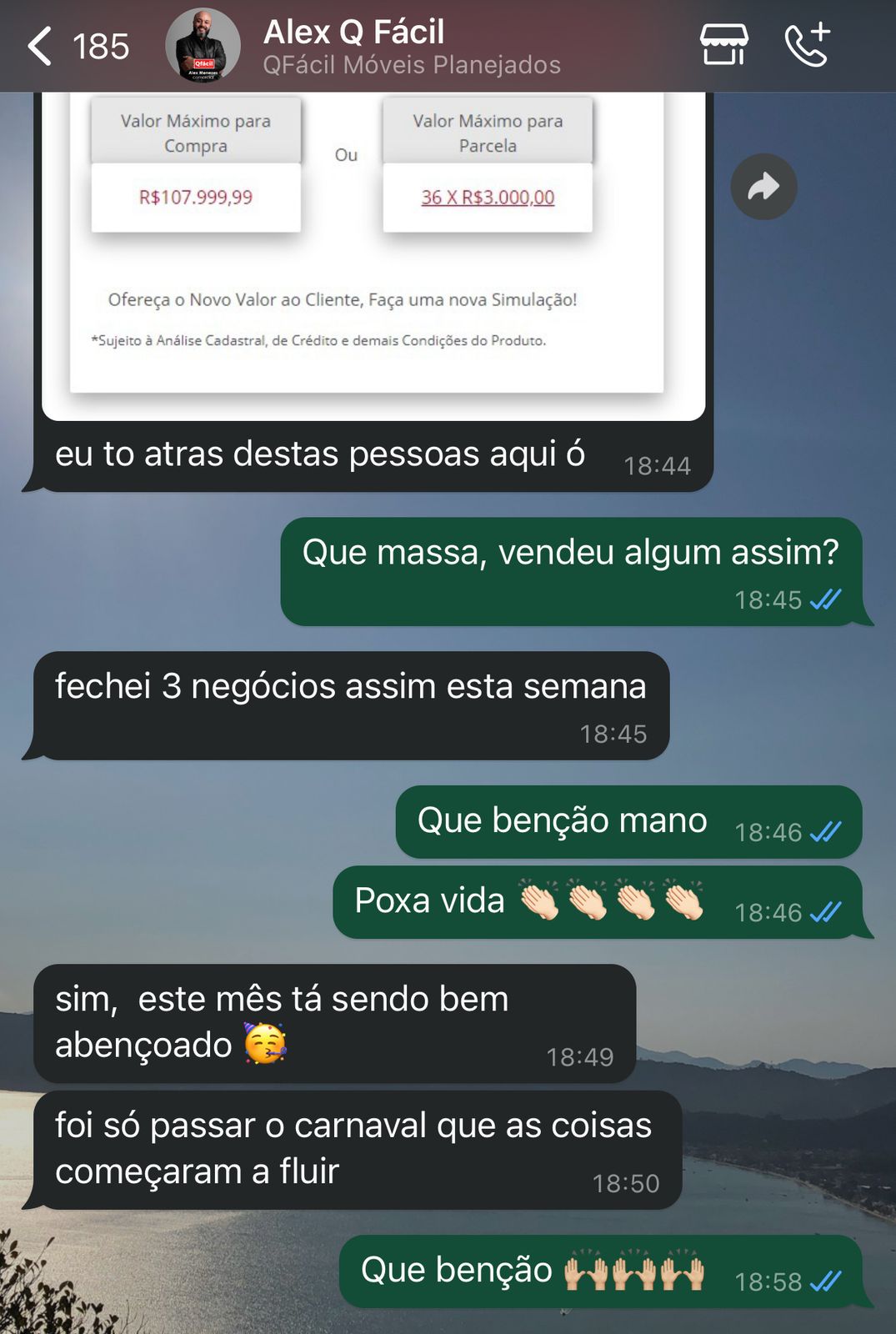Viewport: 896px width, 1334px height.
Task: Forward the simulation image message
Action: tap(763, 187)
